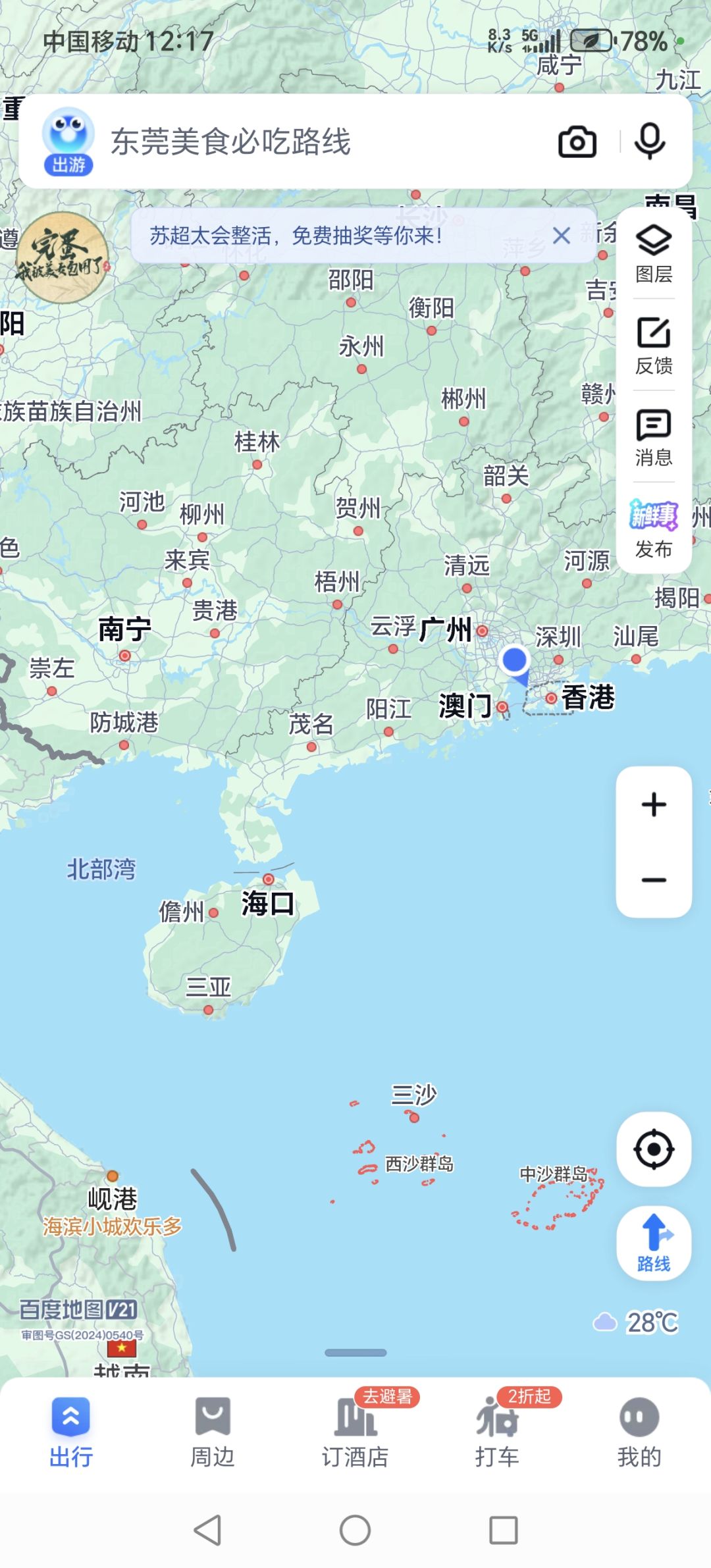Open the 消息 messages panel
Viewport: 711px width, 1568px height.
pos(653,437)
